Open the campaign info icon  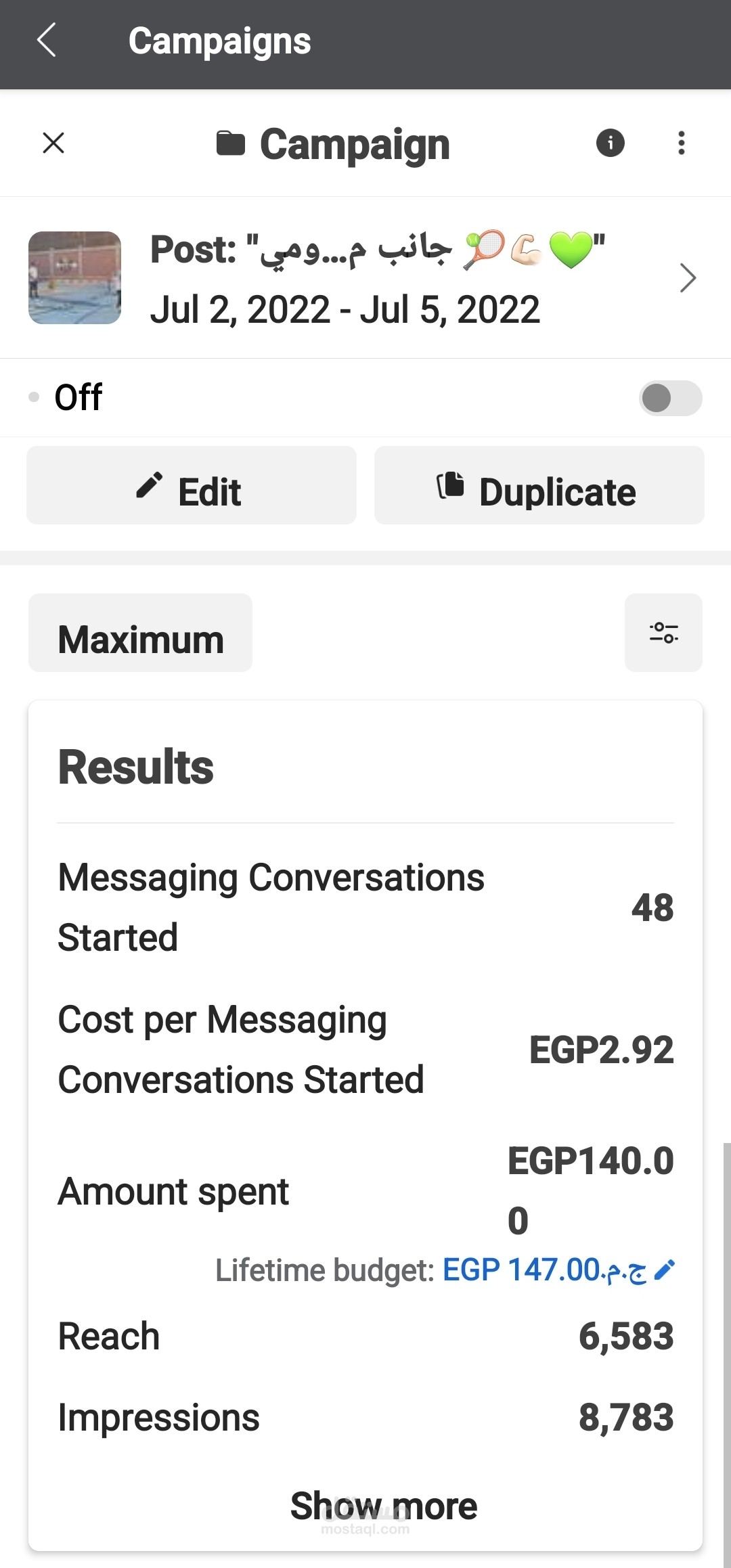pyautogui.click(x=611, y=143)
